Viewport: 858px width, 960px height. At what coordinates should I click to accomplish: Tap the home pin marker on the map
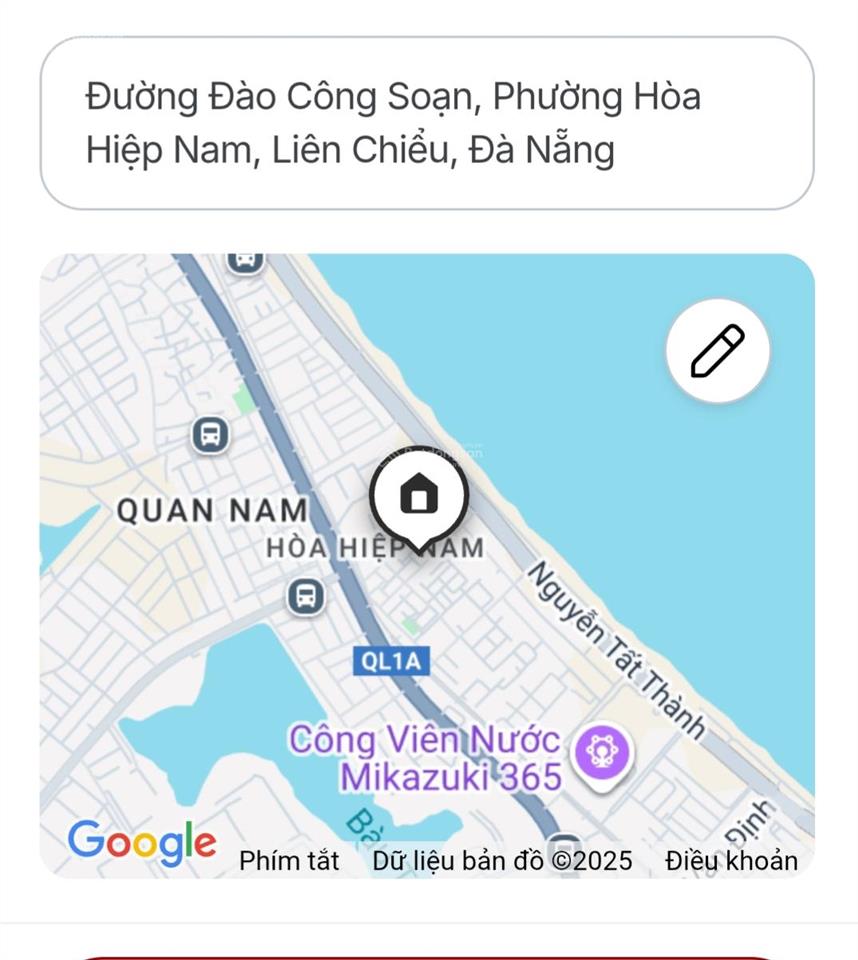point(419,495)
